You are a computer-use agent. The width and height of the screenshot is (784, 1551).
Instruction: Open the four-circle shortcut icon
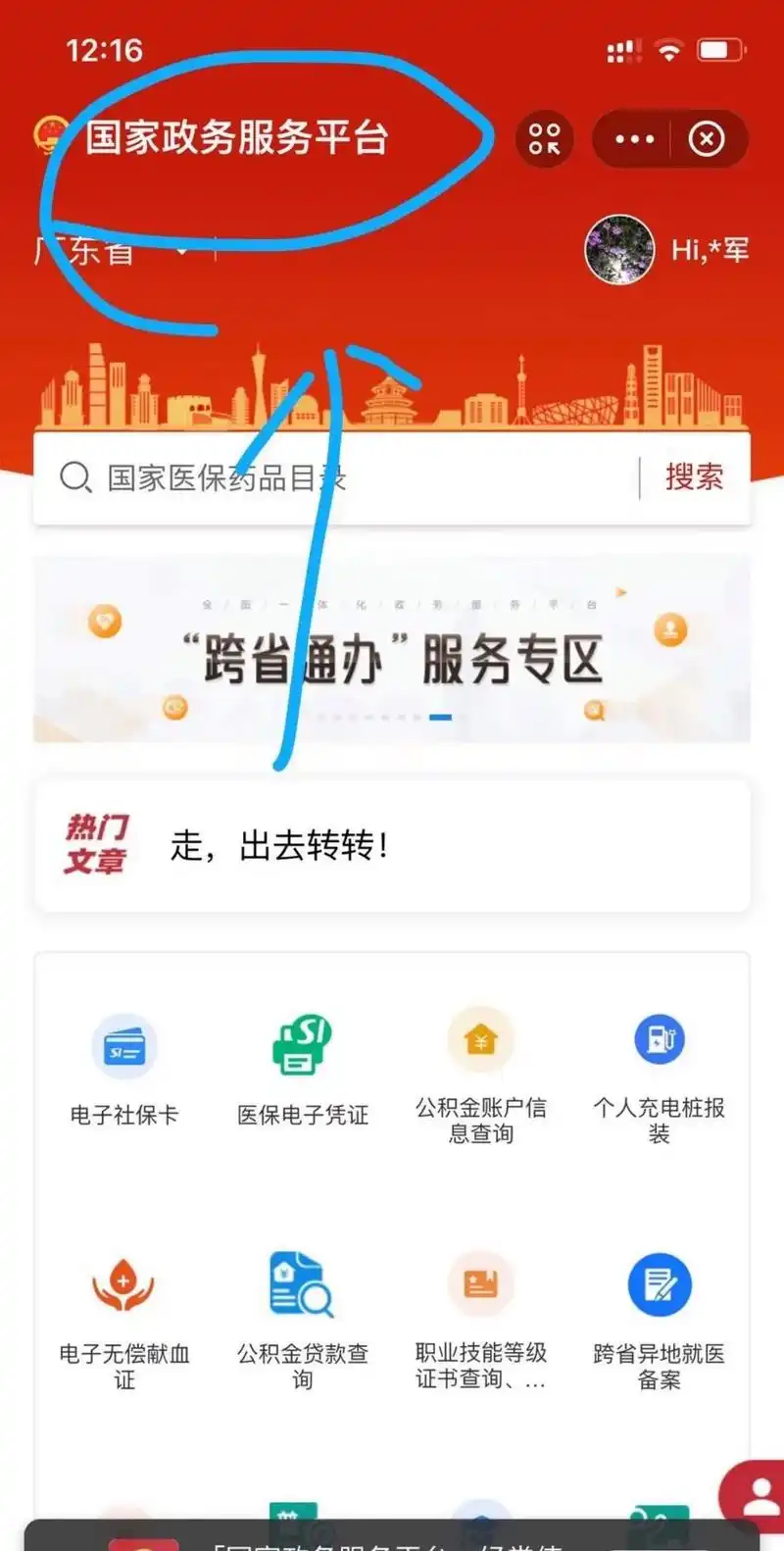point(544,139)
